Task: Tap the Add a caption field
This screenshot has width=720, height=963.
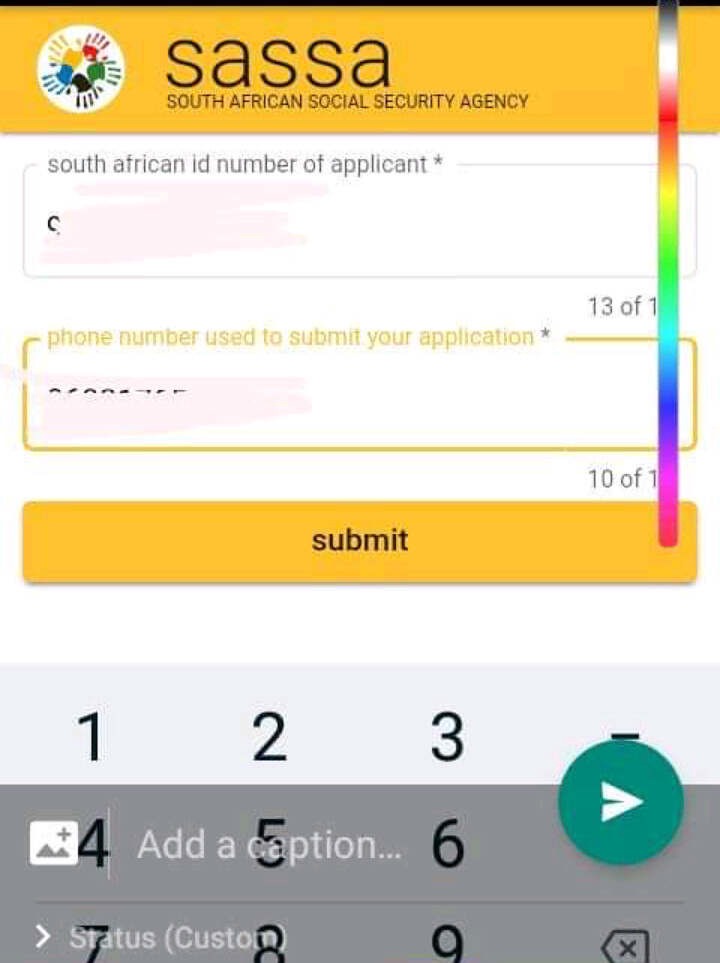Action: point(270,845)
